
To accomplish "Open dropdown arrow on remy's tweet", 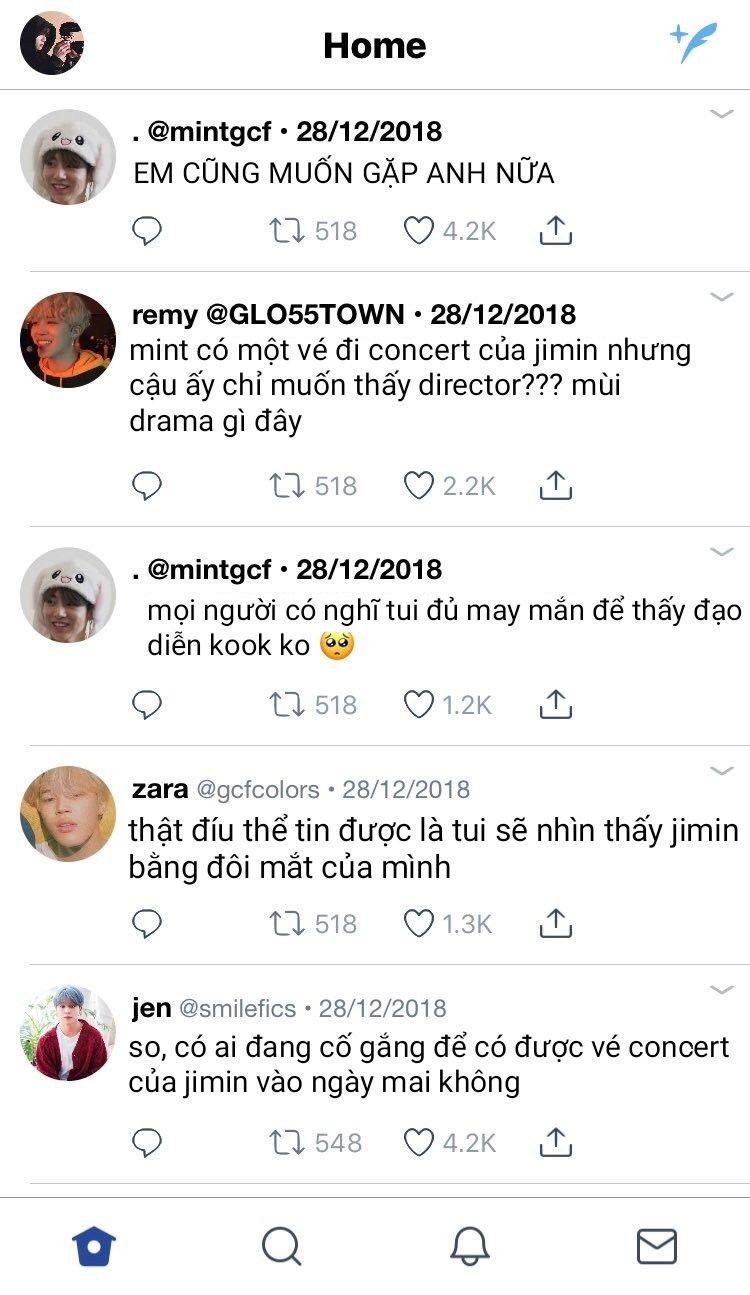I will pyautogui.click(x=722, y=297).
